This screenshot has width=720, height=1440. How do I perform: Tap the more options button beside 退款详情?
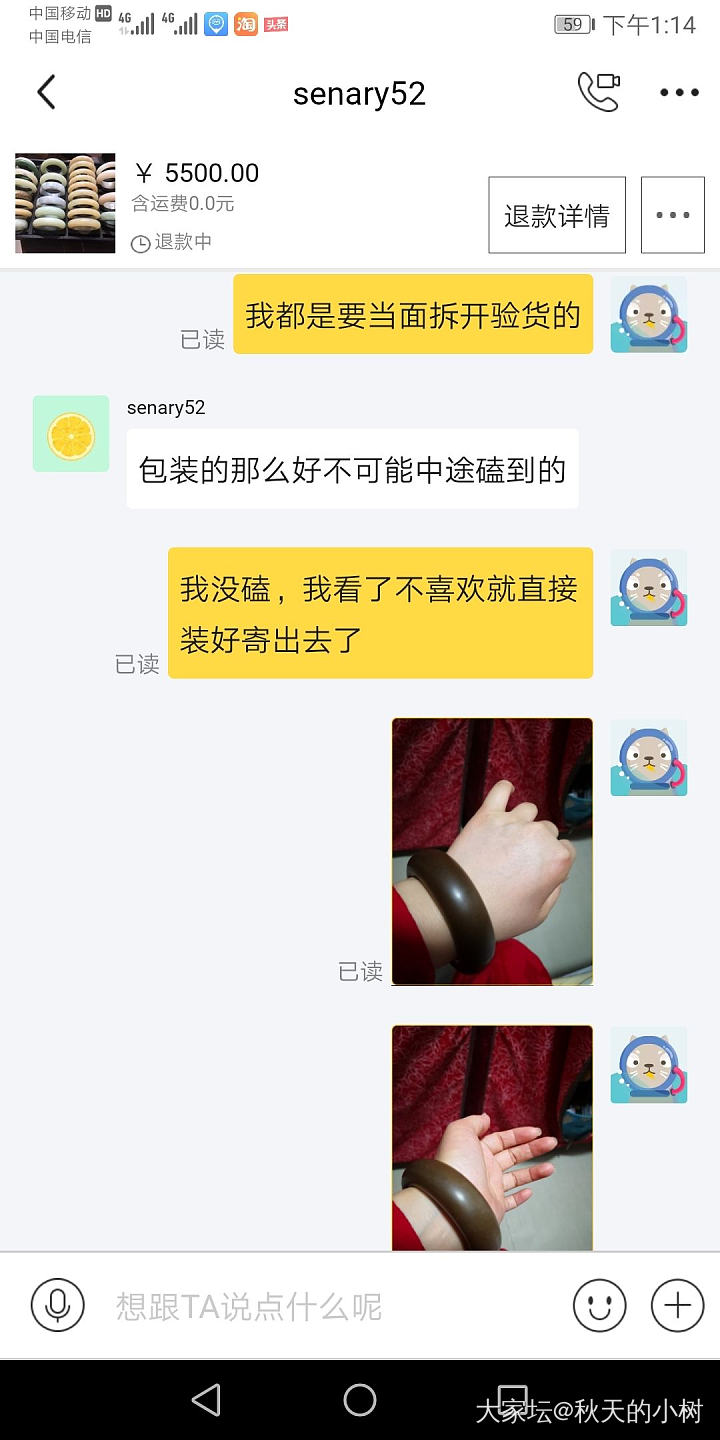click(x=672, y=215)
